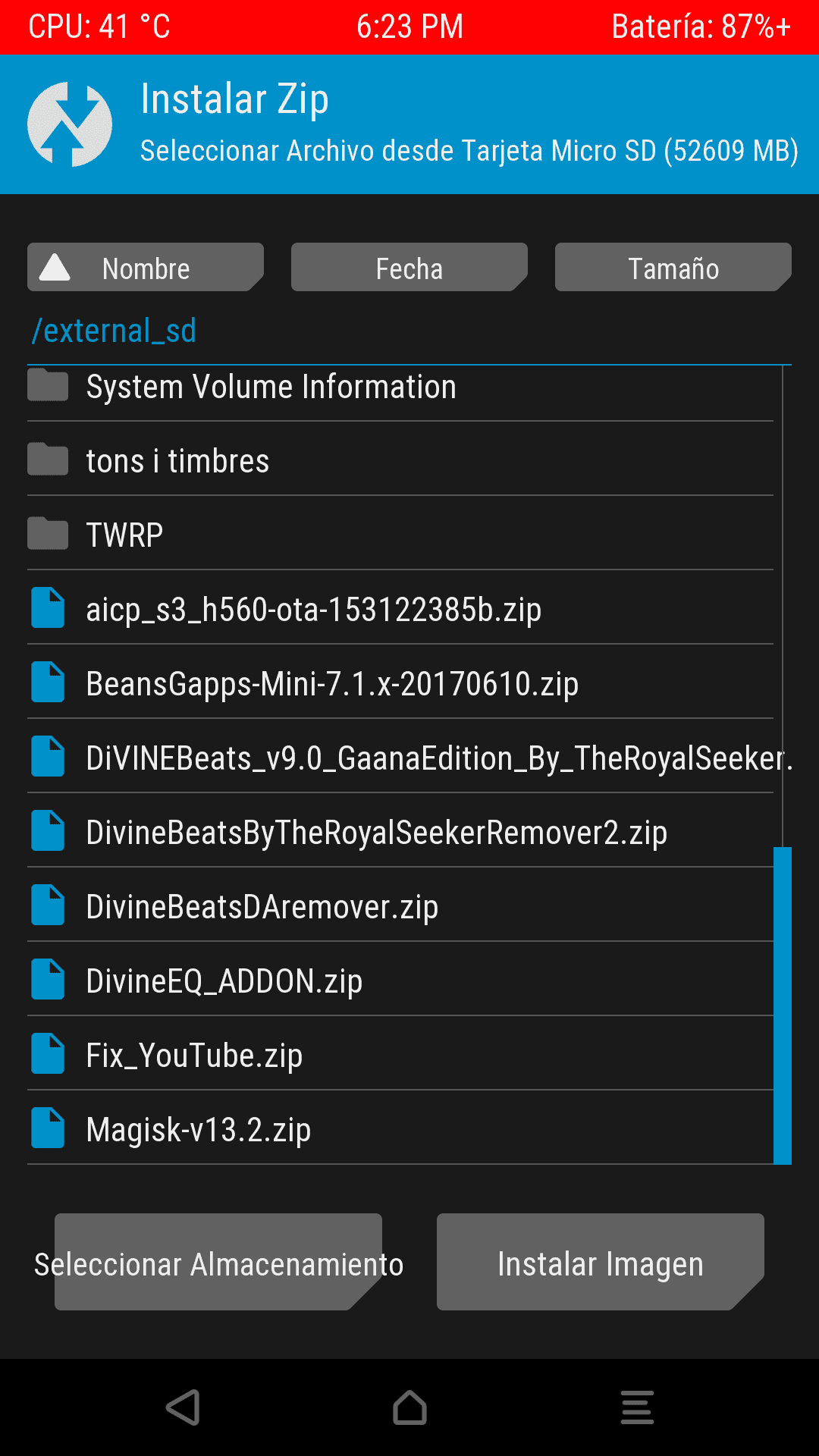Select DivineBeatsByTheRoyalSeekerRemover2.zip

click(x=400, y=831)
